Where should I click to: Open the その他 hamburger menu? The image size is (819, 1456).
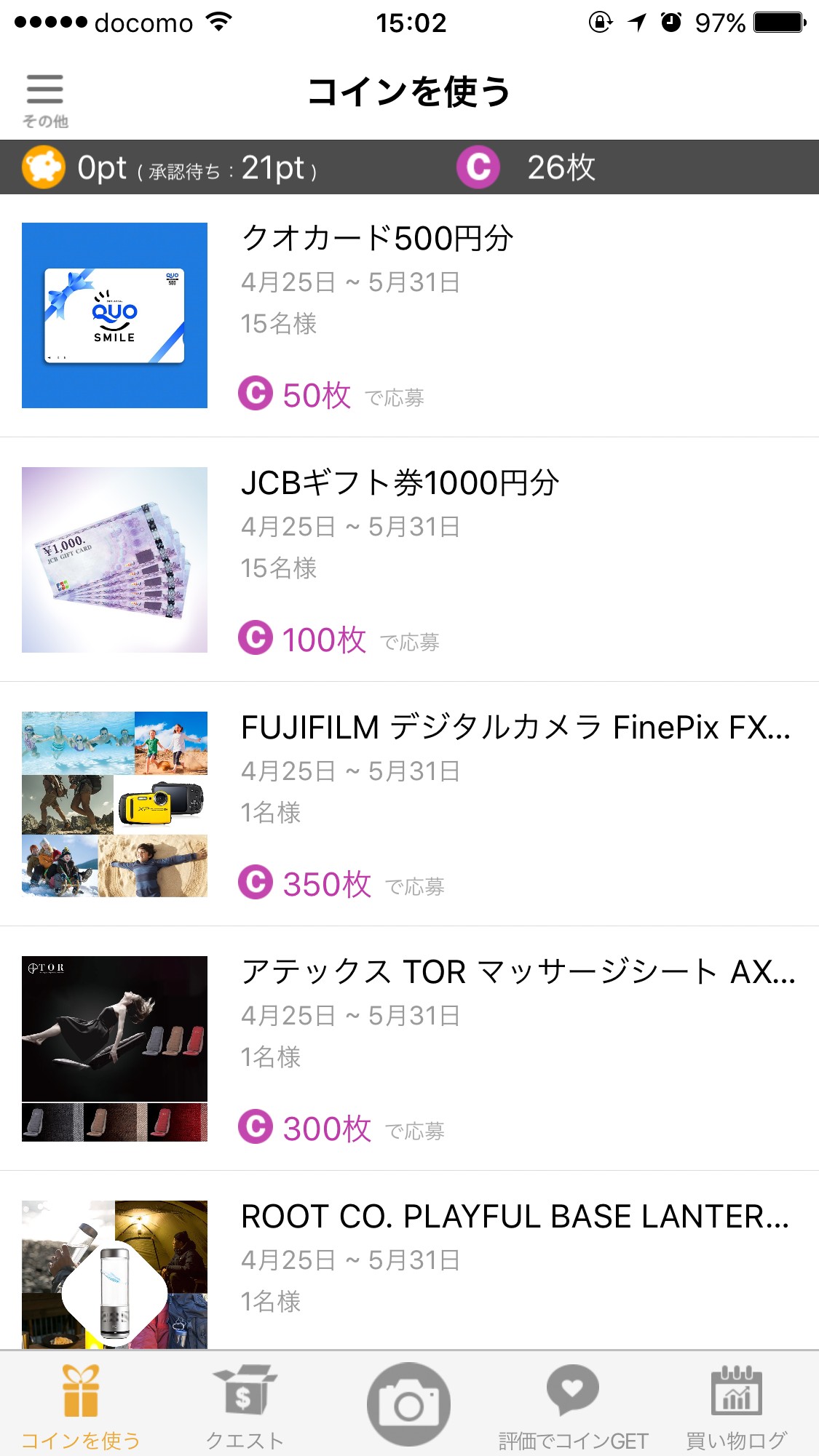45,99
